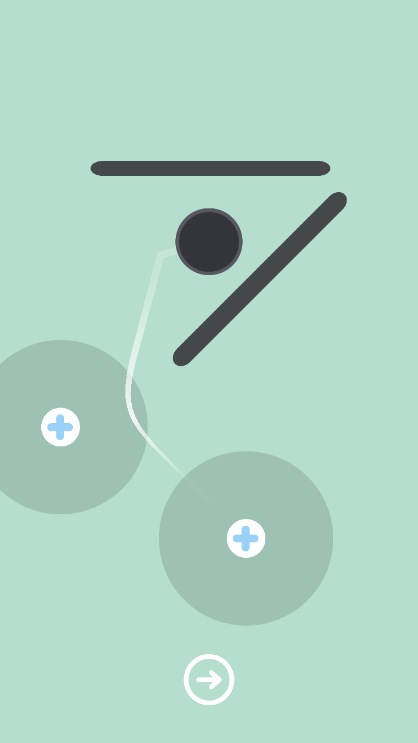Tap the plus icon in the lower-right circle
The height and width of the screenshot is (743, 418).
[246, 538]
